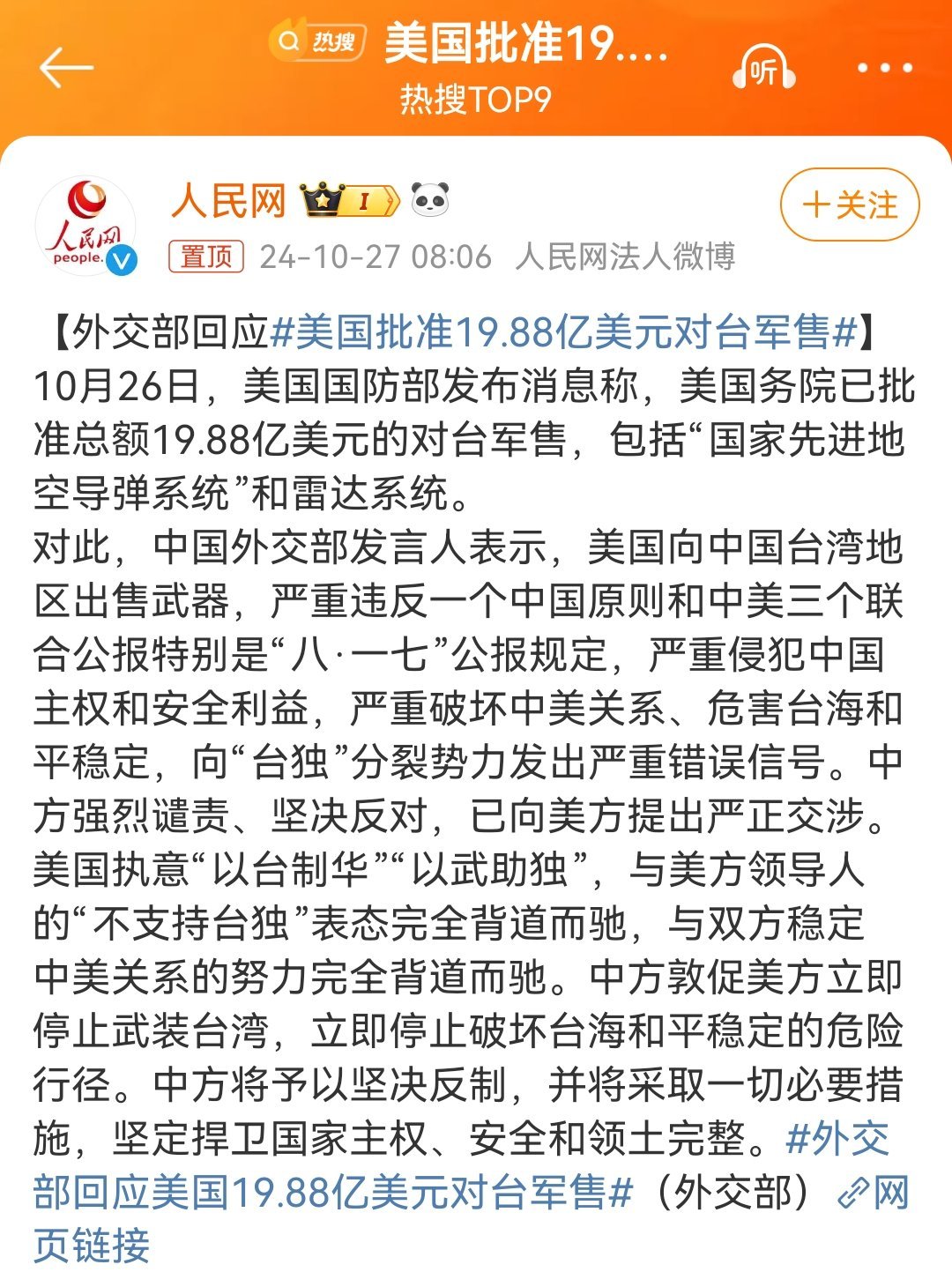
Task: Follow 人民网 with the 关注 button
Action: click(849, 205)
